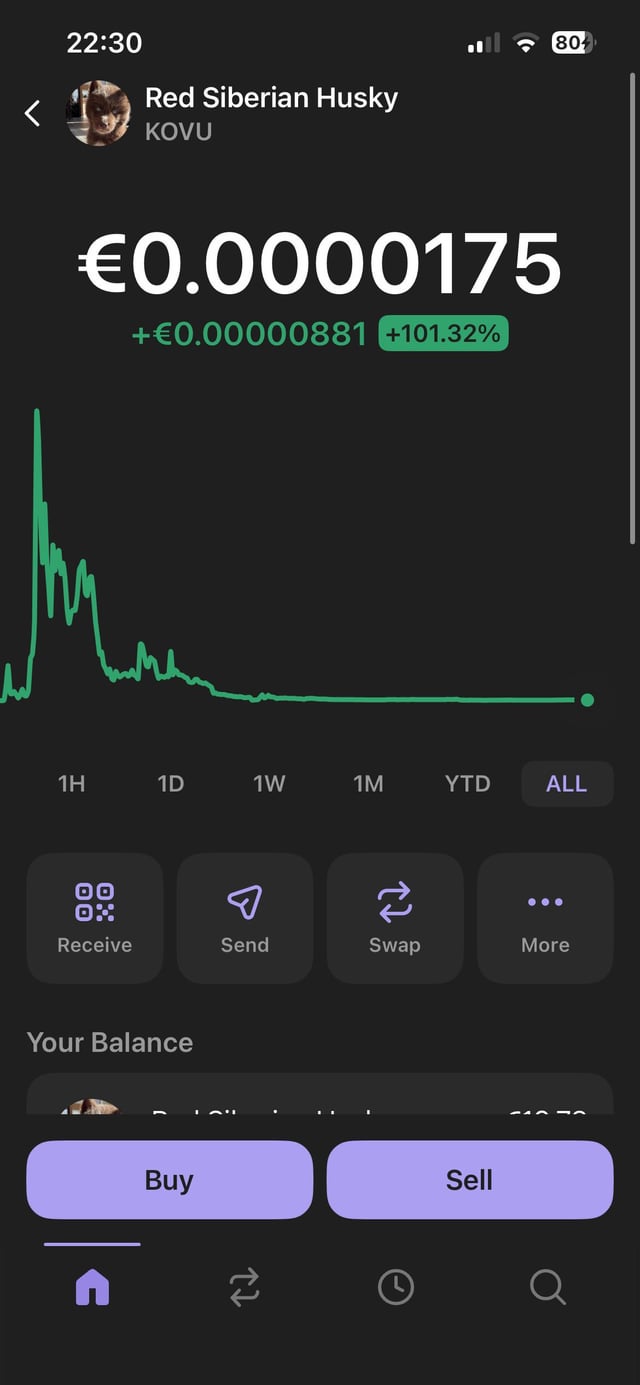Open the Swap action
This screenshot has width=640, height=1385.
(x=395, y=917)
